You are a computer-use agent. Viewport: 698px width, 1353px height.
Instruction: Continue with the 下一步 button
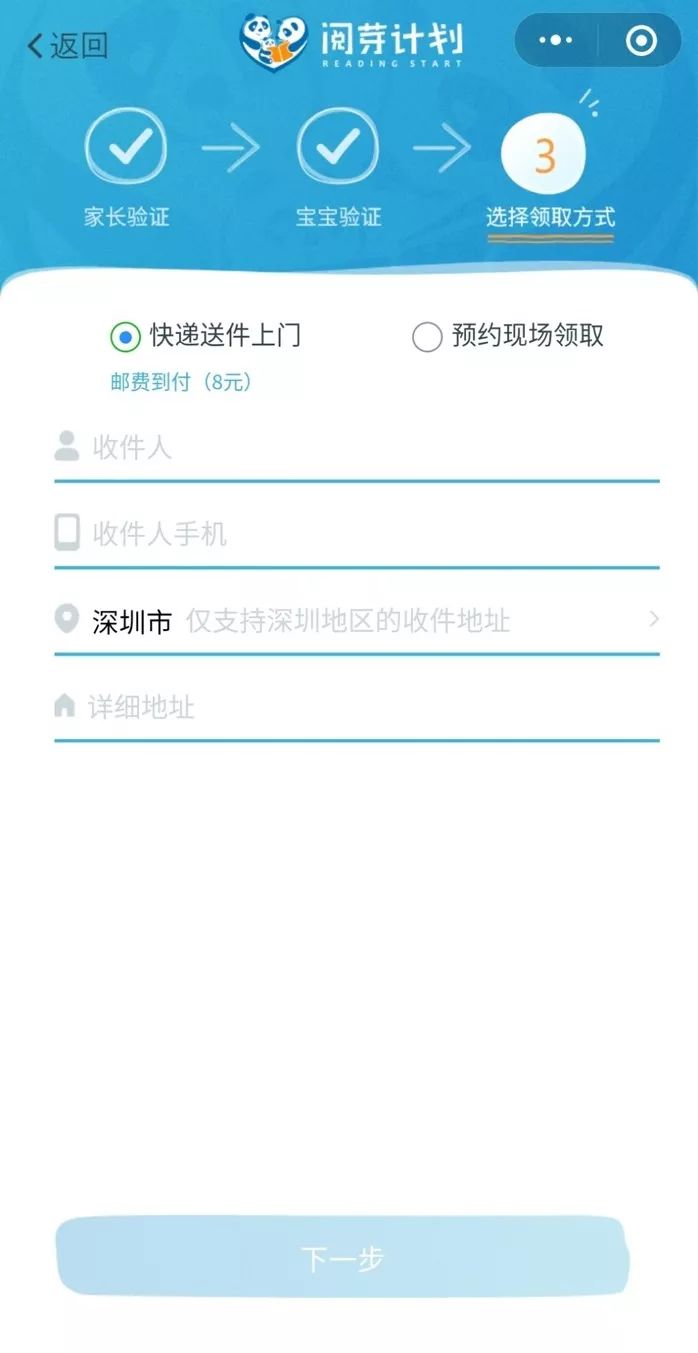tap(342, 1257)
